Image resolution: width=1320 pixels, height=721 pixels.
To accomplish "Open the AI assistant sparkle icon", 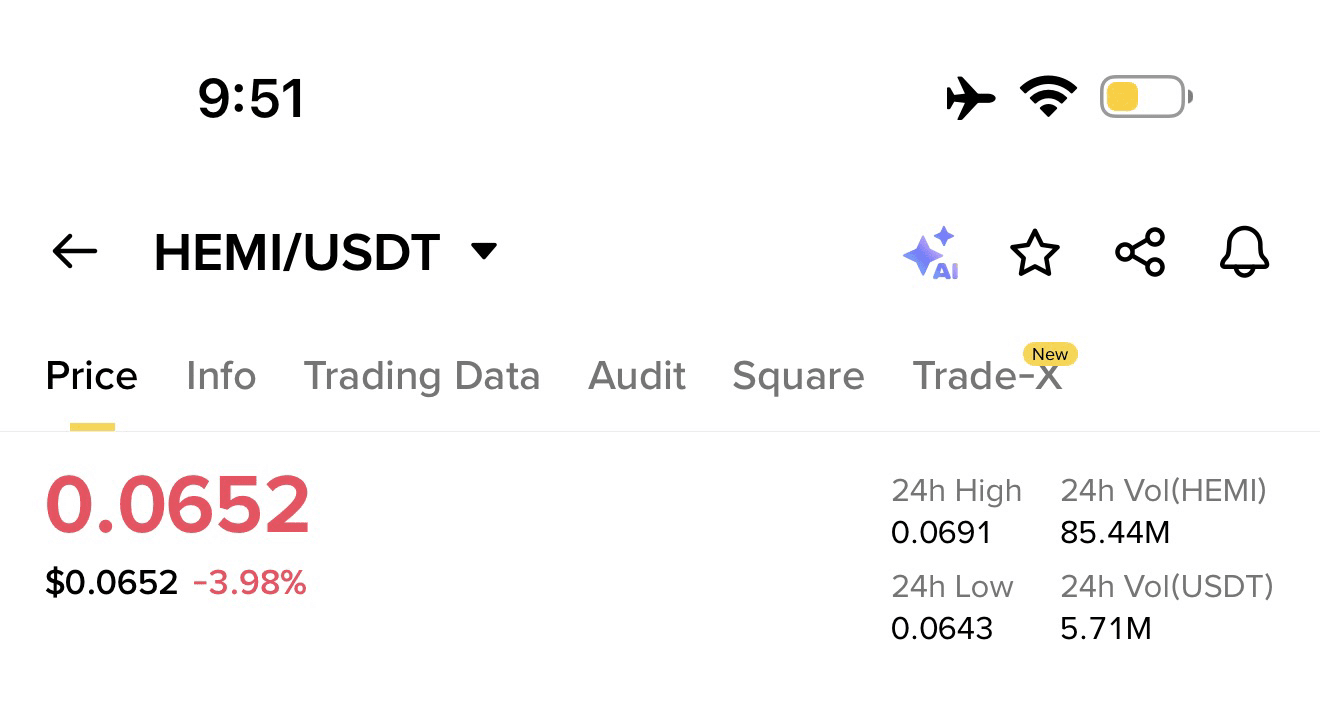I will pyautogui.click(x=932, y=252).
